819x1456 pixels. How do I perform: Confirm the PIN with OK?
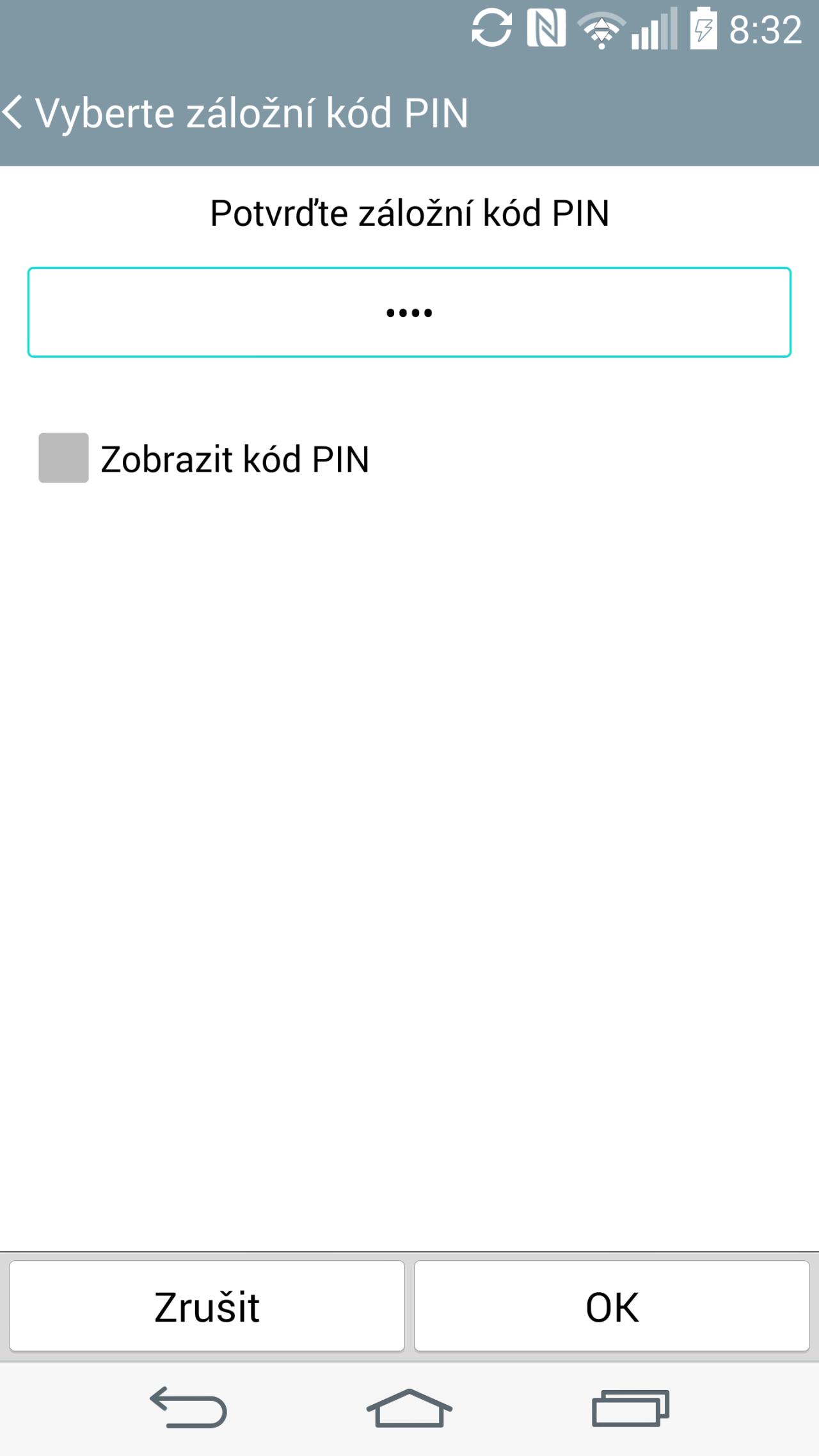(612, 1306)
